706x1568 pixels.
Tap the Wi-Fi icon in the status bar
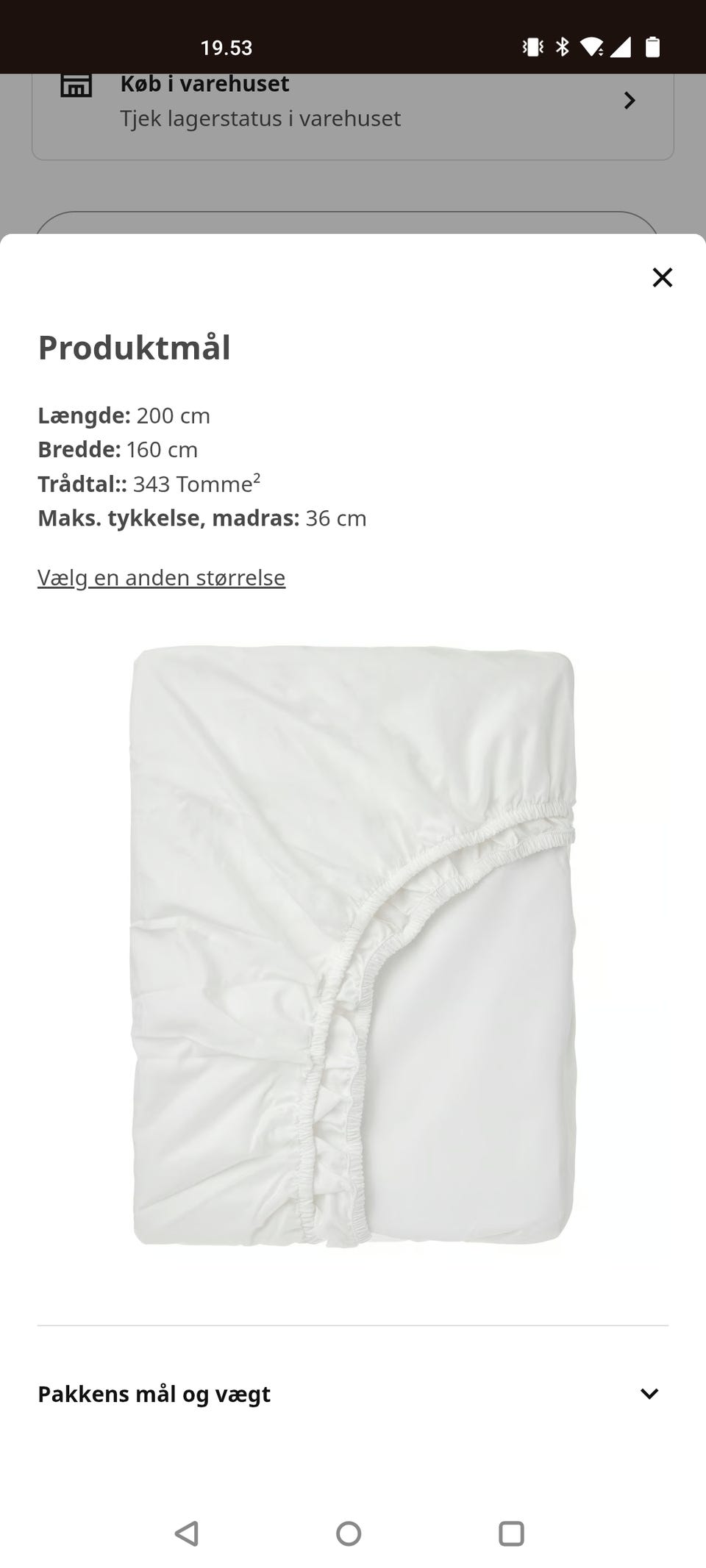tap(593, 48)
